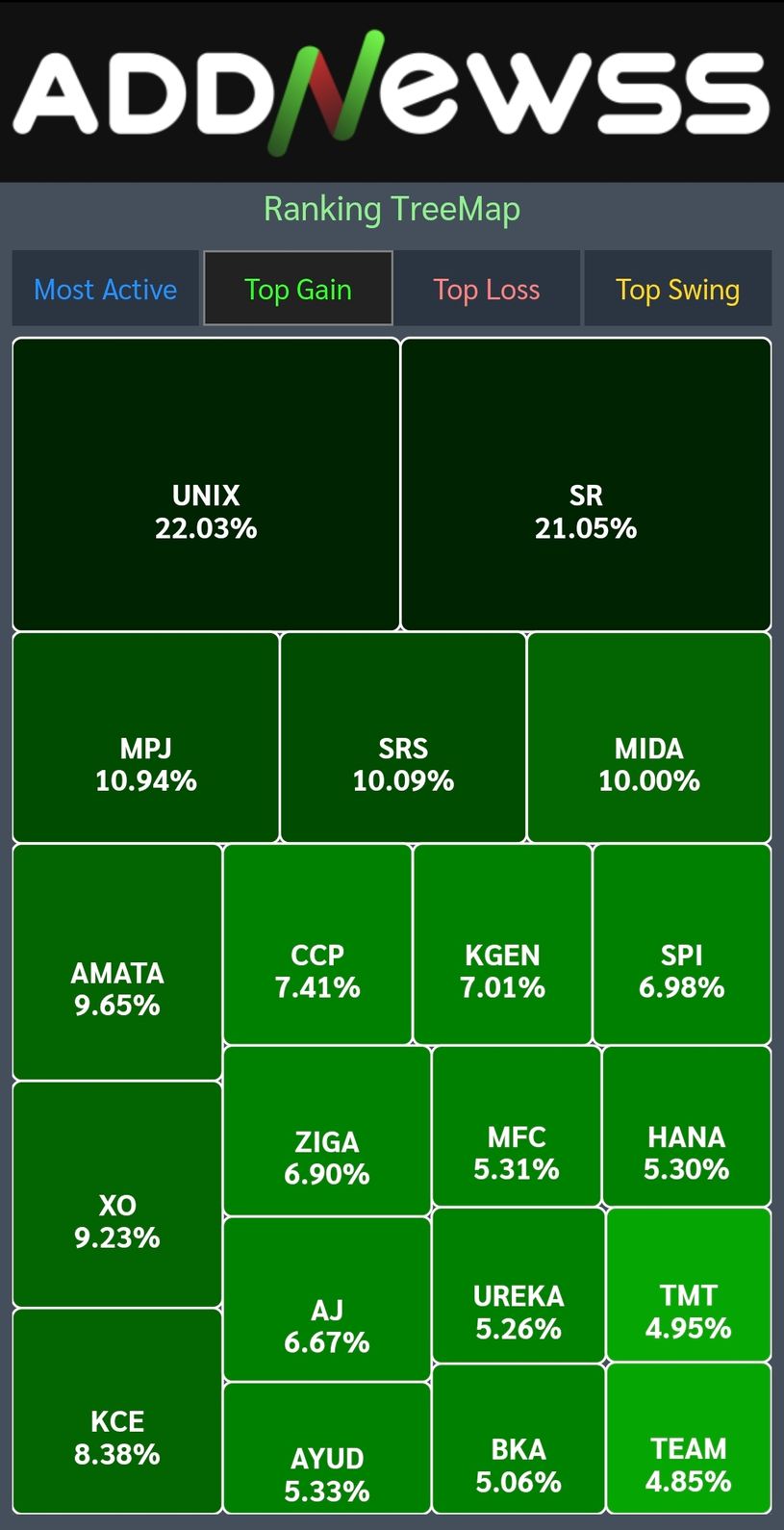Tap the XO 9.23% tile
Viewport: 784px width, 1530px height.
point(117,1194)
